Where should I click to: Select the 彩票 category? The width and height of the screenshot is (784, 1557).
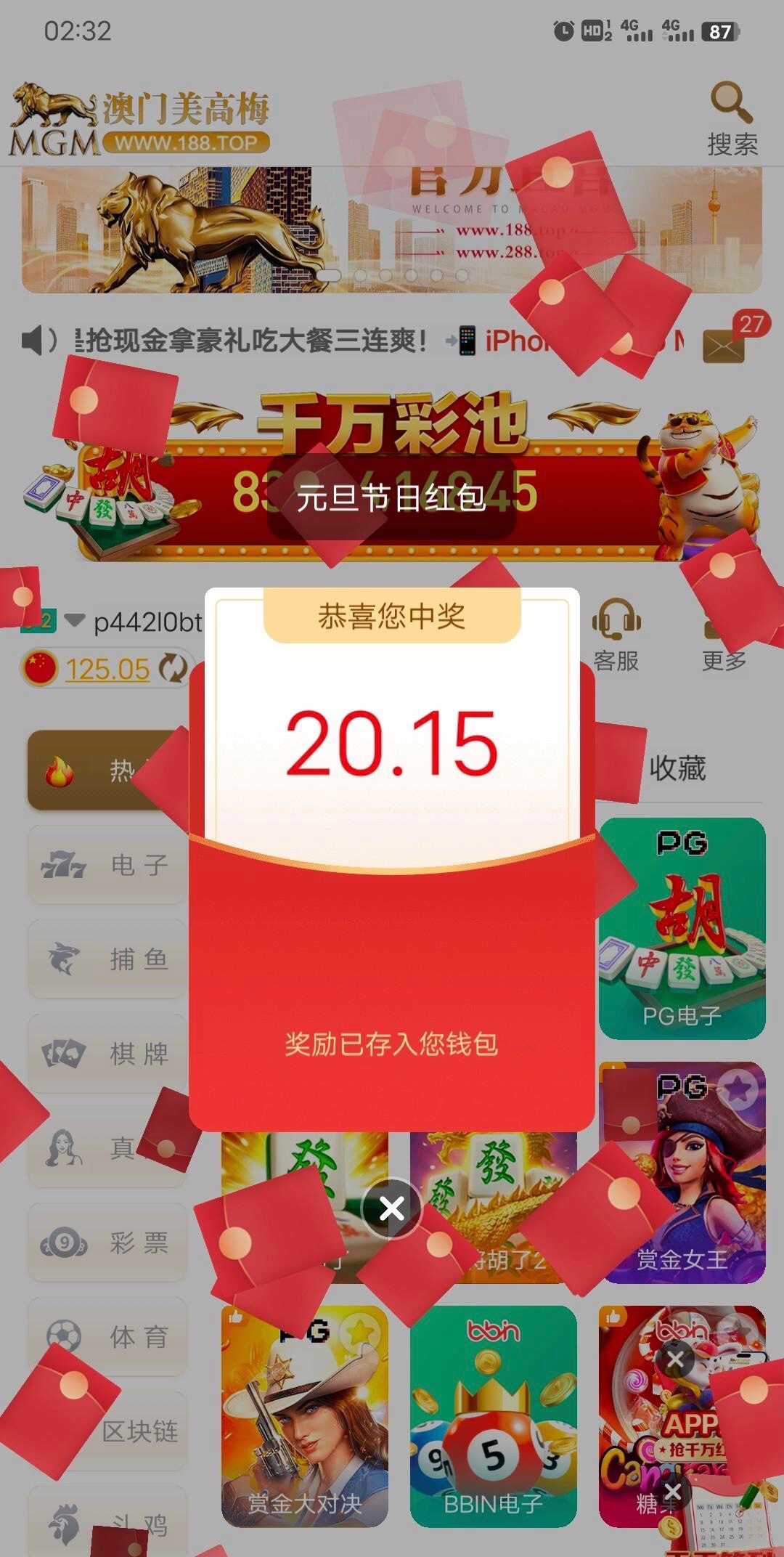pos(107,1243)
